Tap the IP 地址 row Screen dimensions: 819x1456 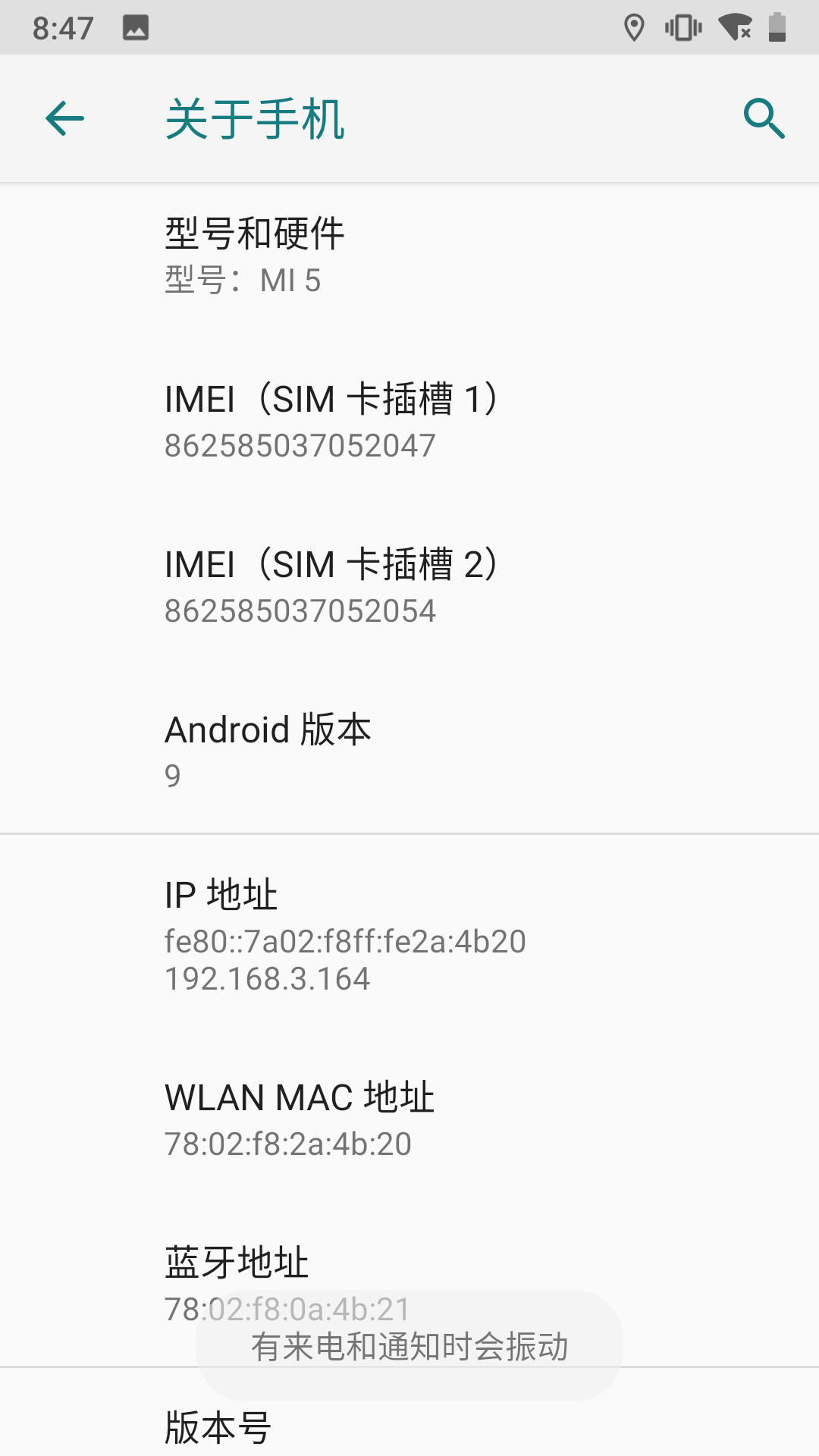point(409,935)
